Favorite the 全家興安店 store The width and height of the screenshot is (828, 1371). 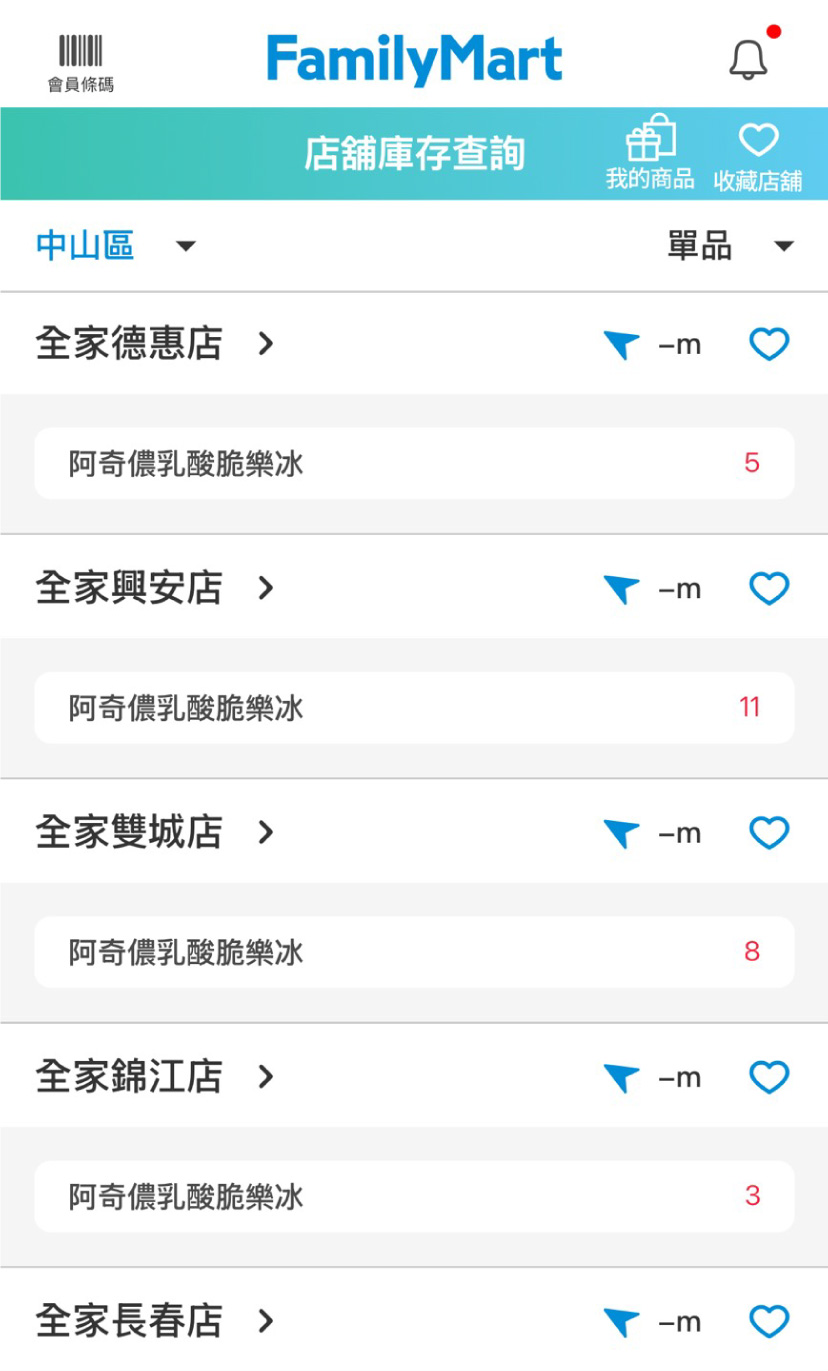769,589
